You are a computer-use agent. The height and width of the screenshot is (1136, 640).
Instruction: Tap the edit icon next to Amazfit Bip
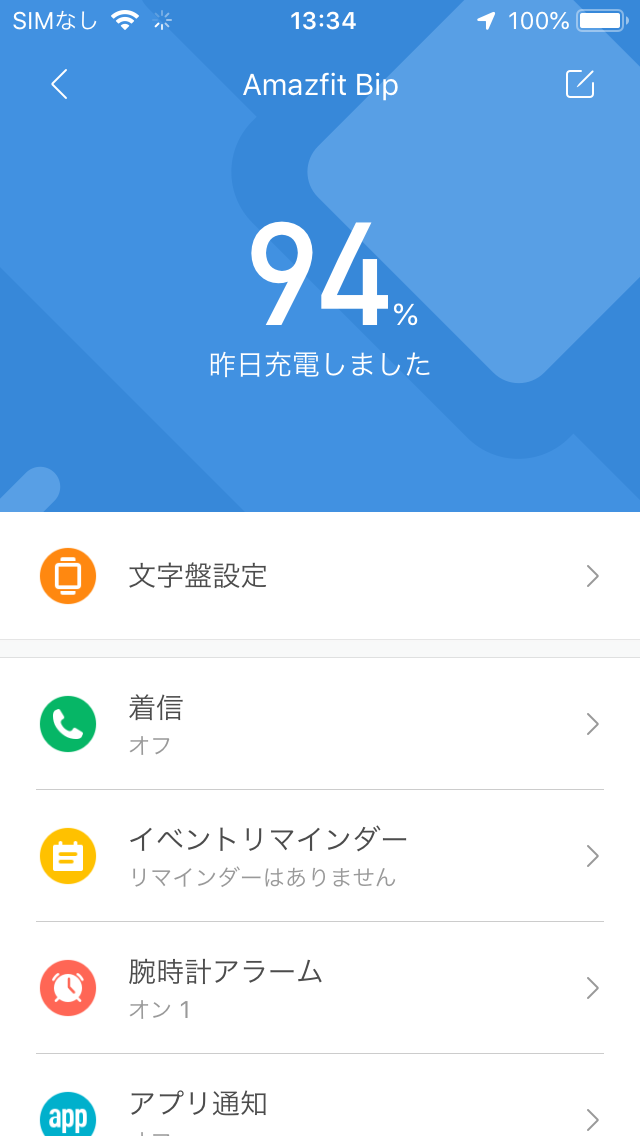(x=580, y=84)
